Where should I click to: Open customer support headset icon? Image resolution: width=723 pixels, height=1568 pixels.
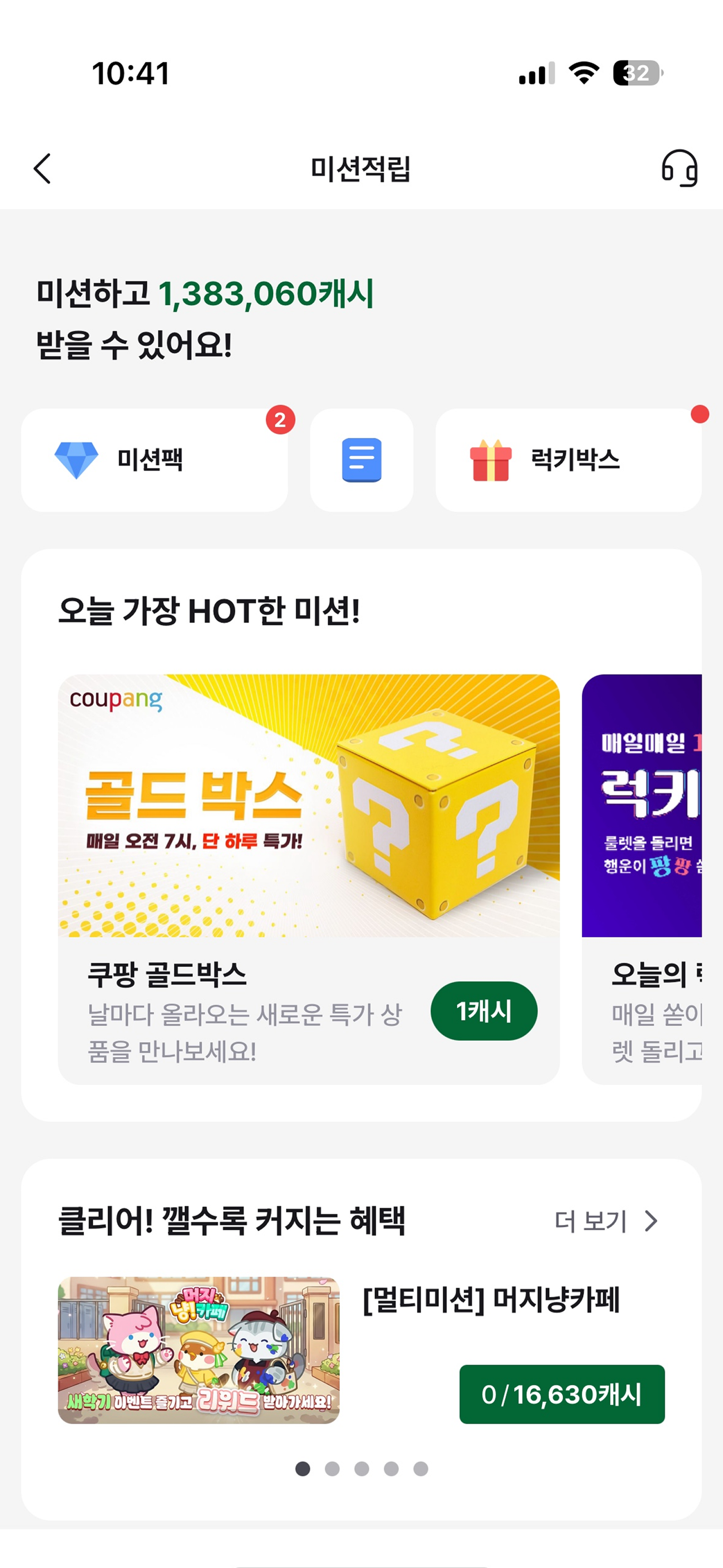pos(679,168)
